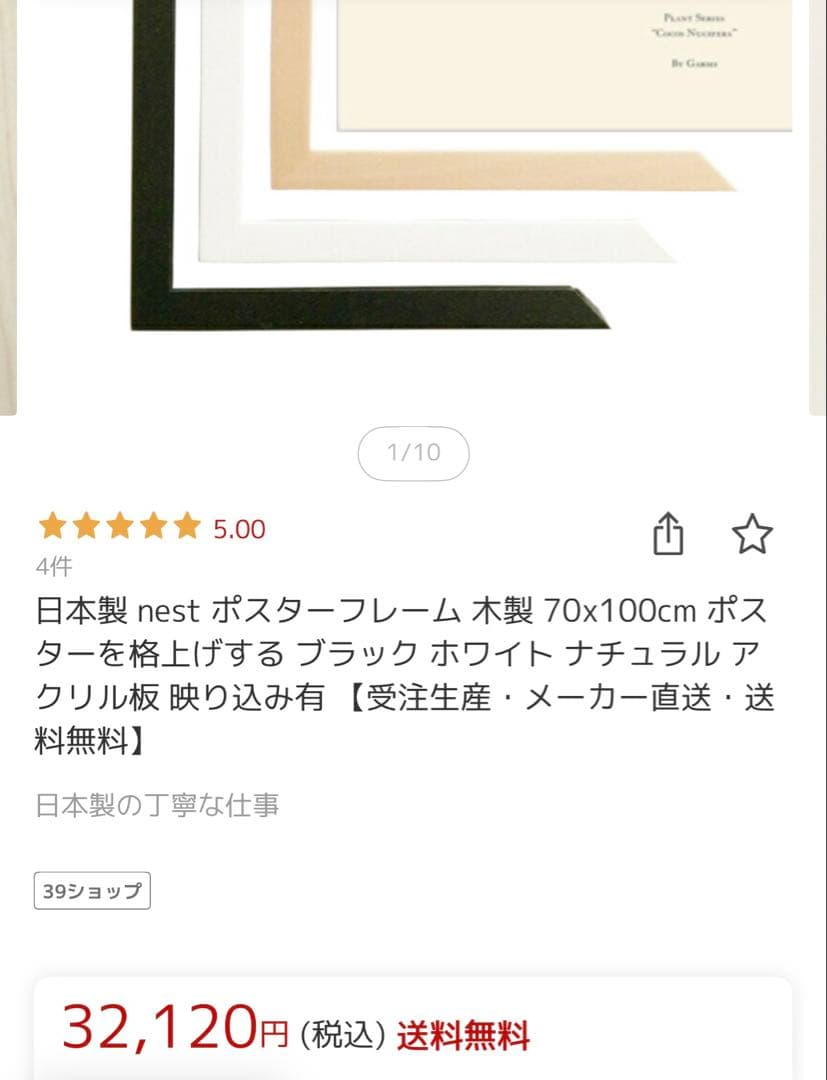
Task: Add product to favorites with star icon
Action: [x=752, y=535]
